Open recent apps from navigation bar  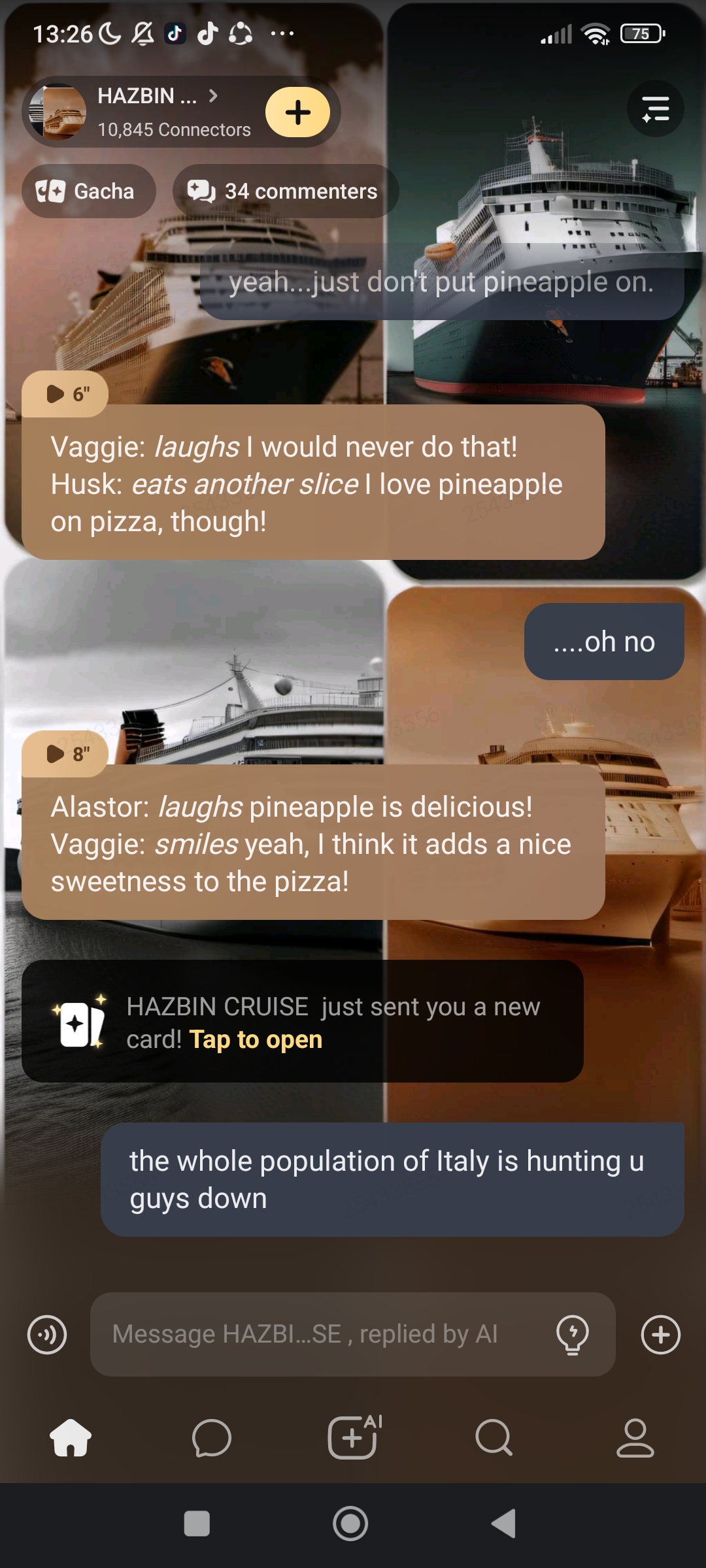tap(197, 1524)
